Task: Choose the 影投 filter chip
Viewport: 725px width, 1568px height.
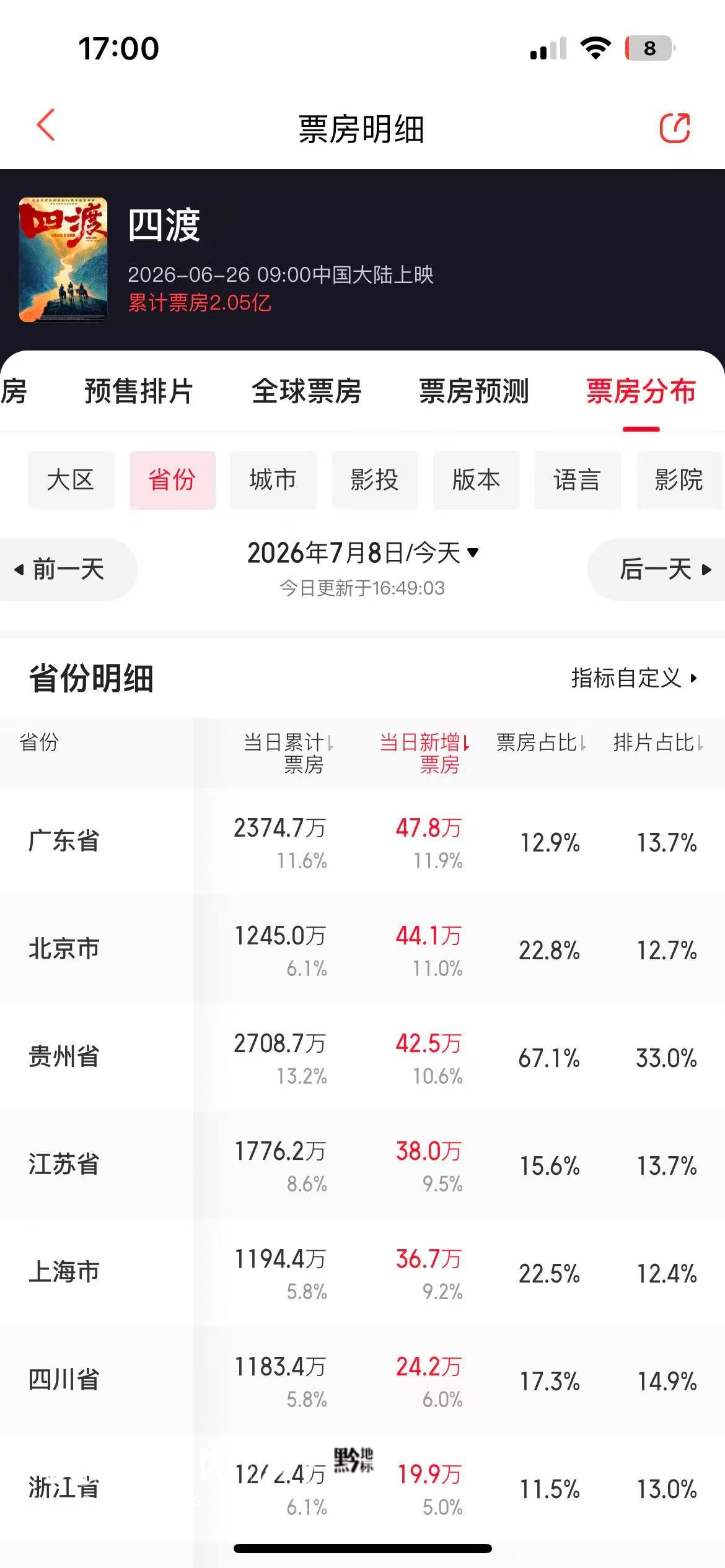Action: pos(375,480)
